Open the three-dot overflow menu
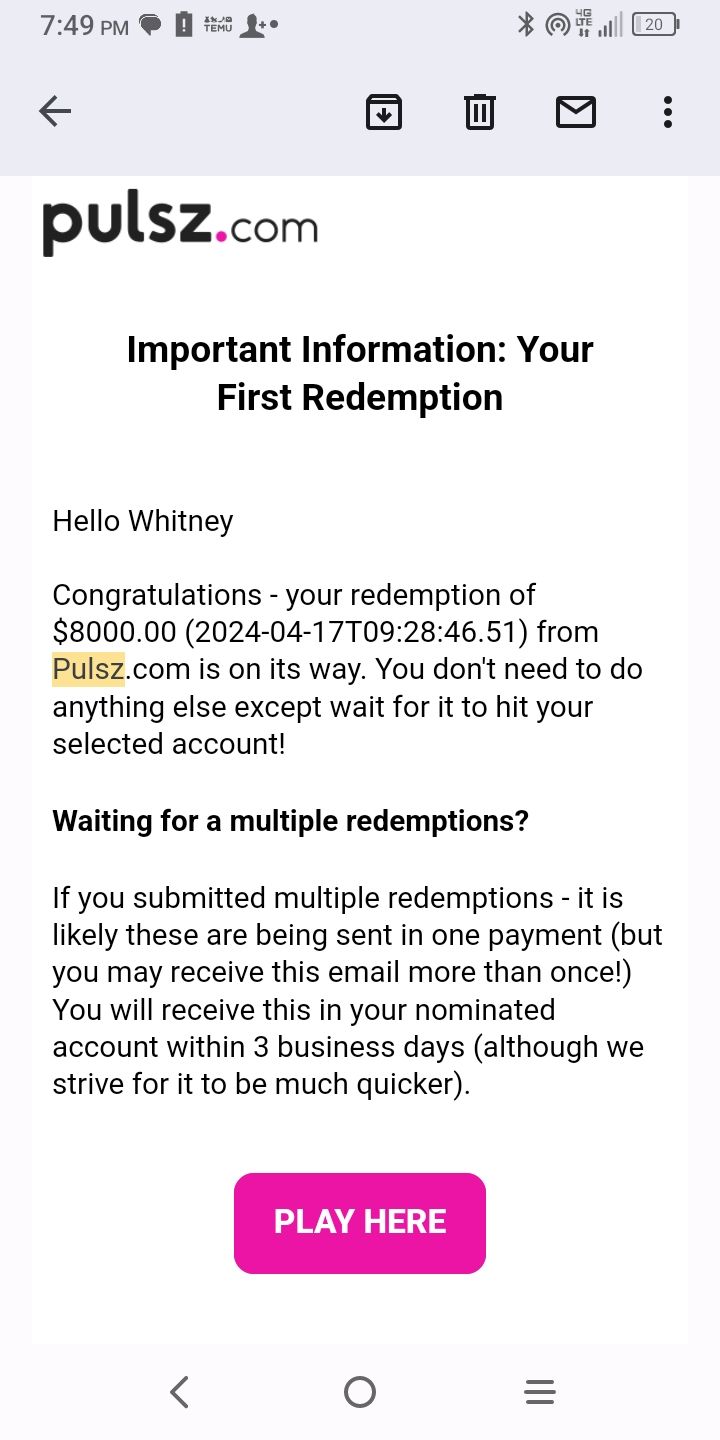 [x=668, y=112]
